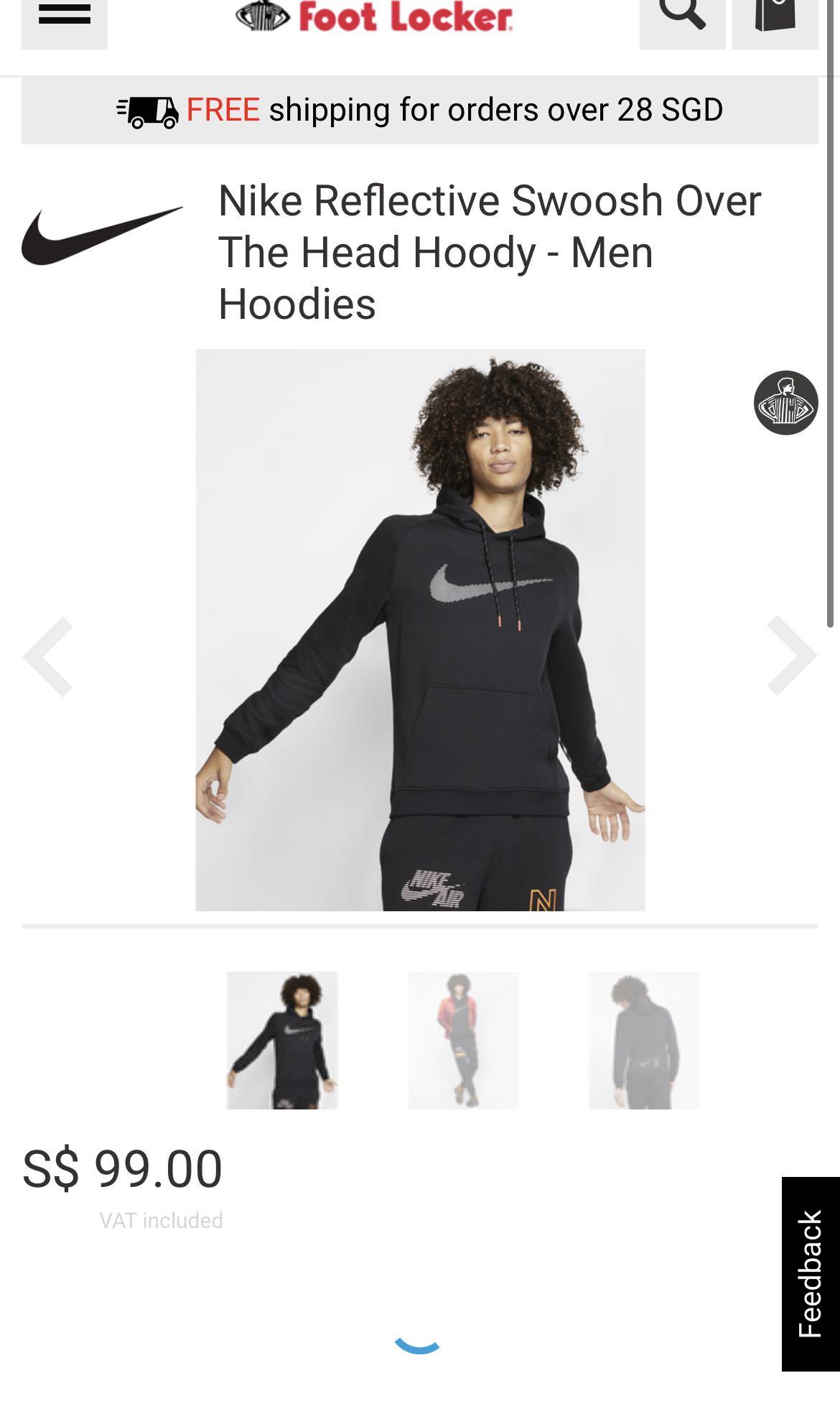
Task: Click the FREE shipping promotion banner
Action: pos(420,111)
